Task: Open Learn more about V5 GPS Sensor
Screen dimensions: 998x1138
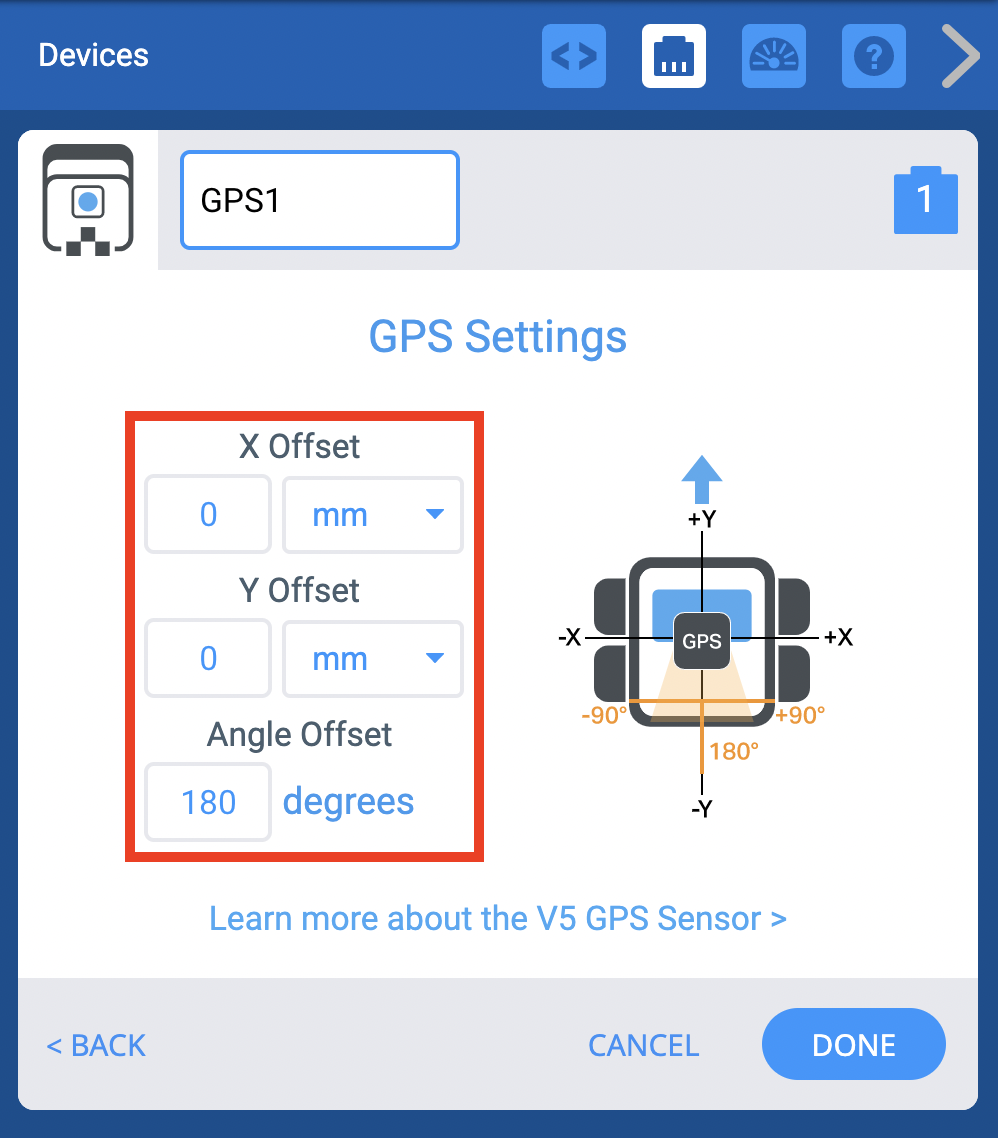Action: click(498, 918)
